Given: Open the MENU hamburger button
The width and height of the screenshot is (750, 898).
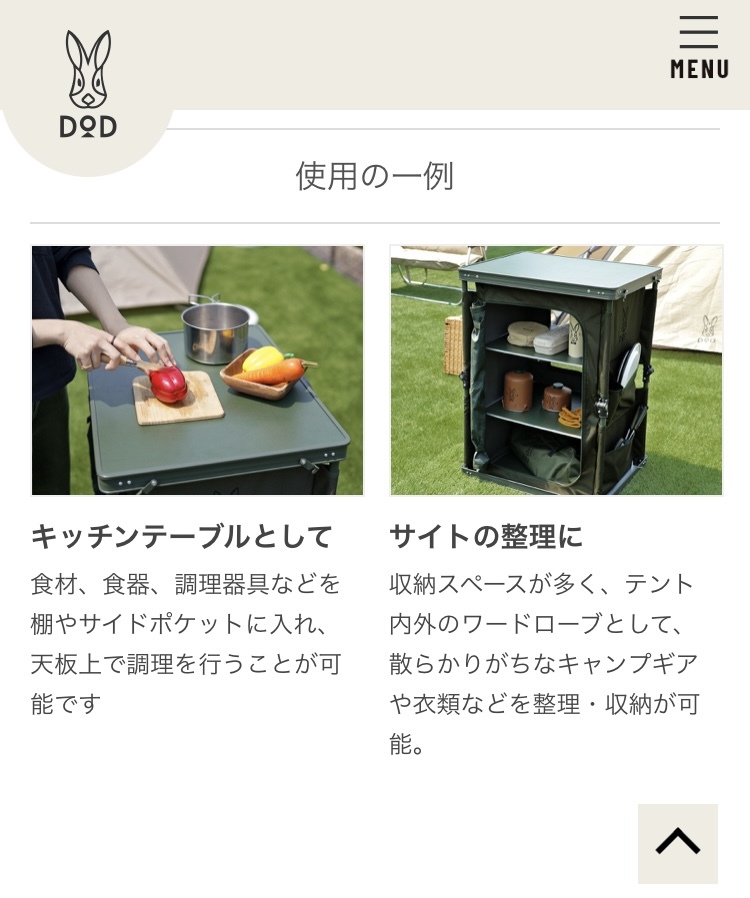Looking at the screenshot, I should (699, 47).
